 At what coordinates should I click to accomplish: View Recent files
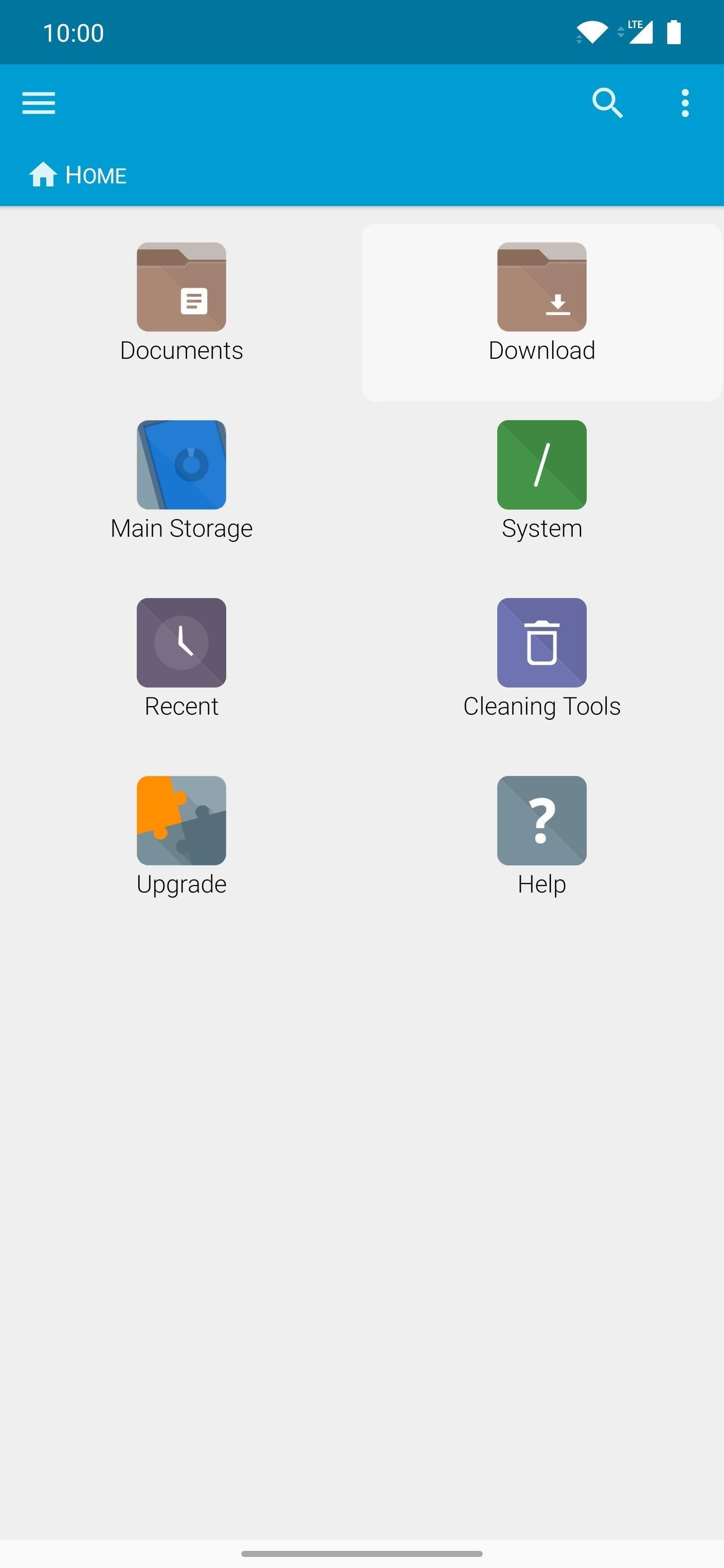tap(181, 658)
